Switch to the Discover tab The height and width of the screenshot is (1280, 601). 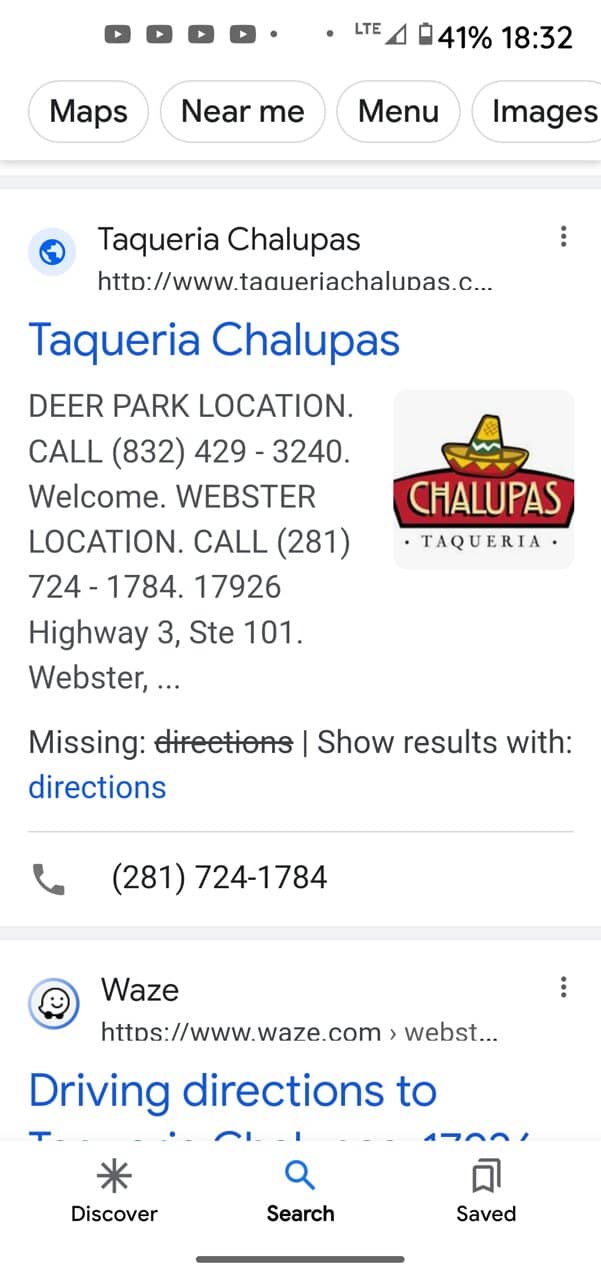click(114, 1192)
